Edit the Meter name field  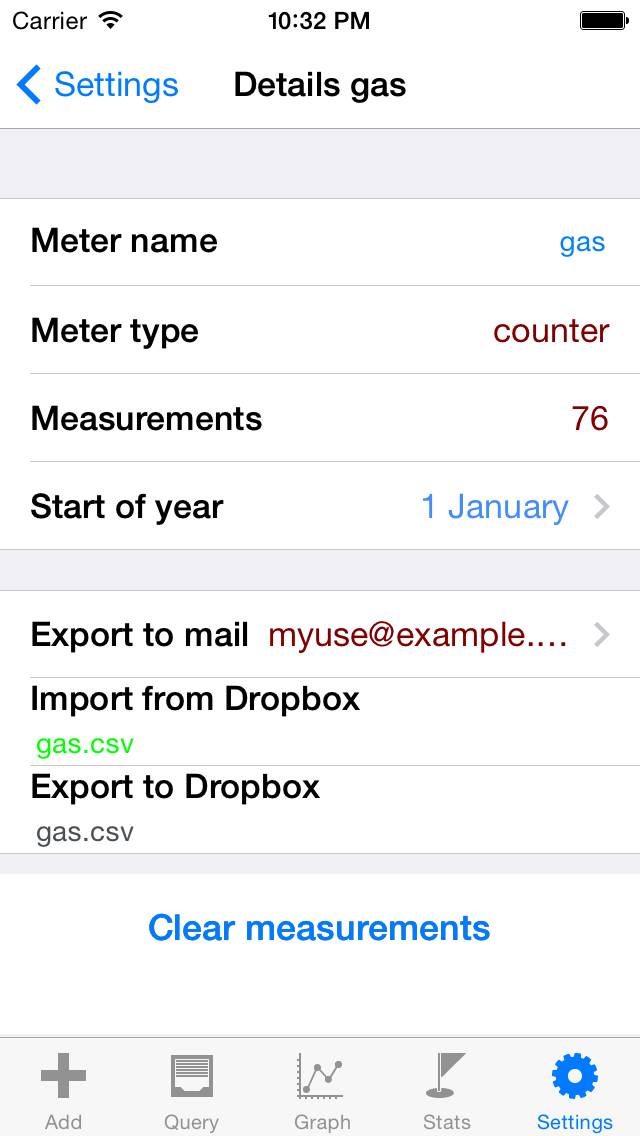[x=581, y=242]
